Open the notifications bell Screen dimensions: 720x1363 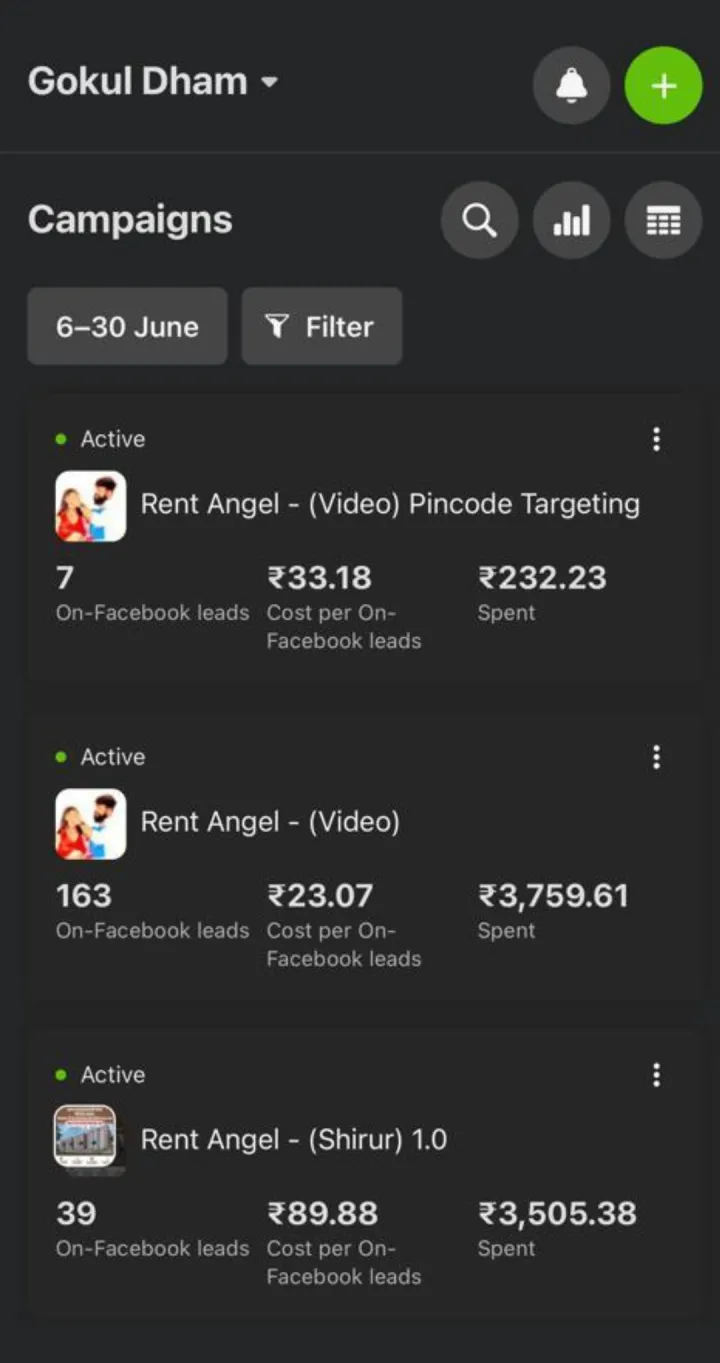[571, 86]
